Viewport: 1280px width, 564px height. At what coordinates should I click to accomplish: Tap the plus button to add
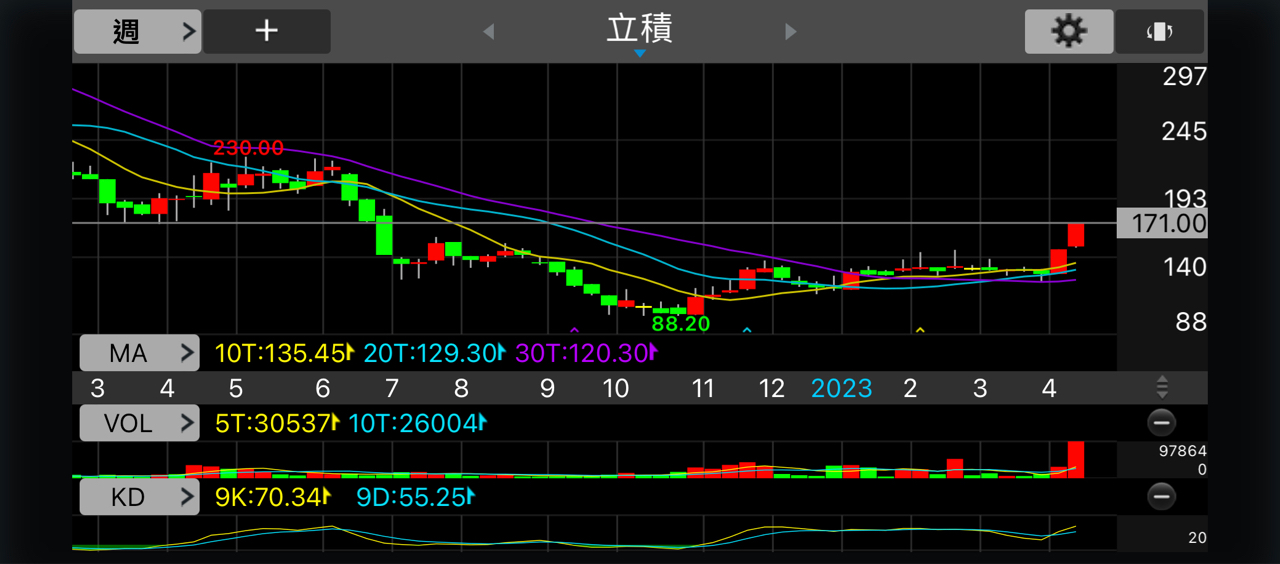coord(267,32)
